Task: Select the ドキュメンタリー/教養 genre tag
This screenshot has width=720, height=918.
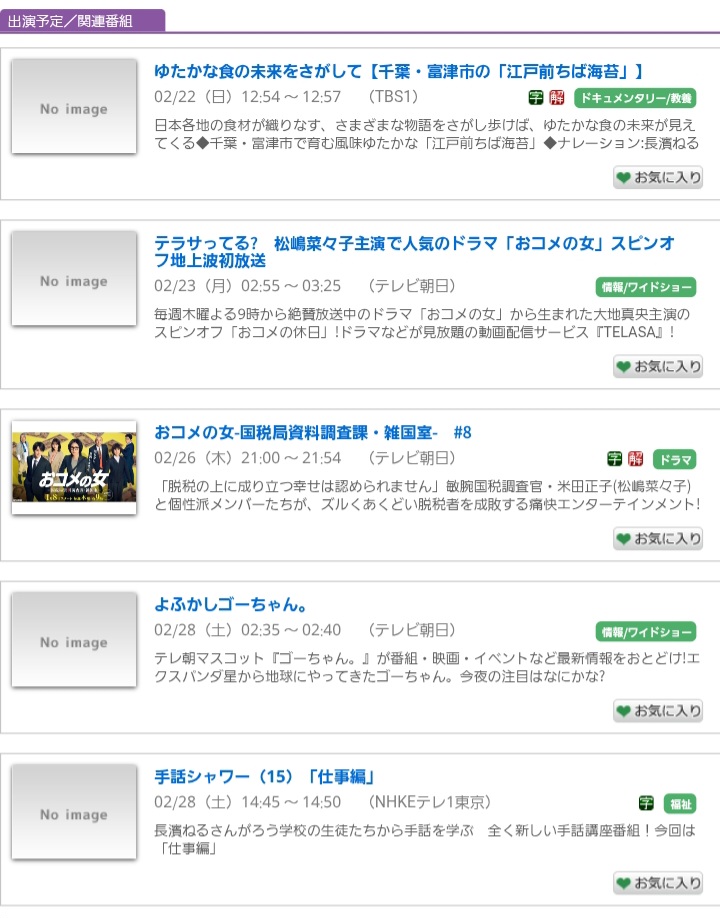Action: pyautogui.click(x=635, y=98)
